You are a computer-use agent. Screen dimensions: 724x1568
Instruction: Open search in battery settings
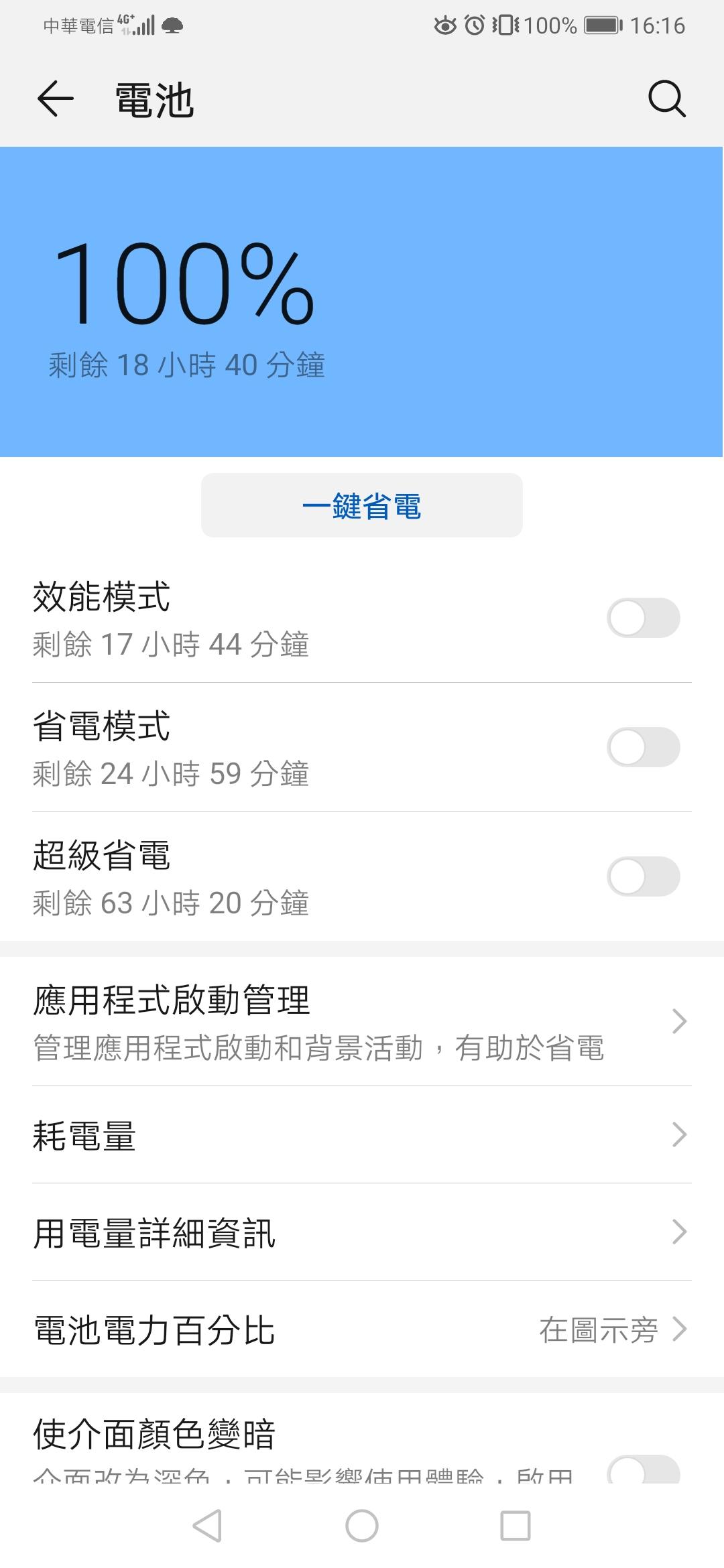tap(666, 99)
